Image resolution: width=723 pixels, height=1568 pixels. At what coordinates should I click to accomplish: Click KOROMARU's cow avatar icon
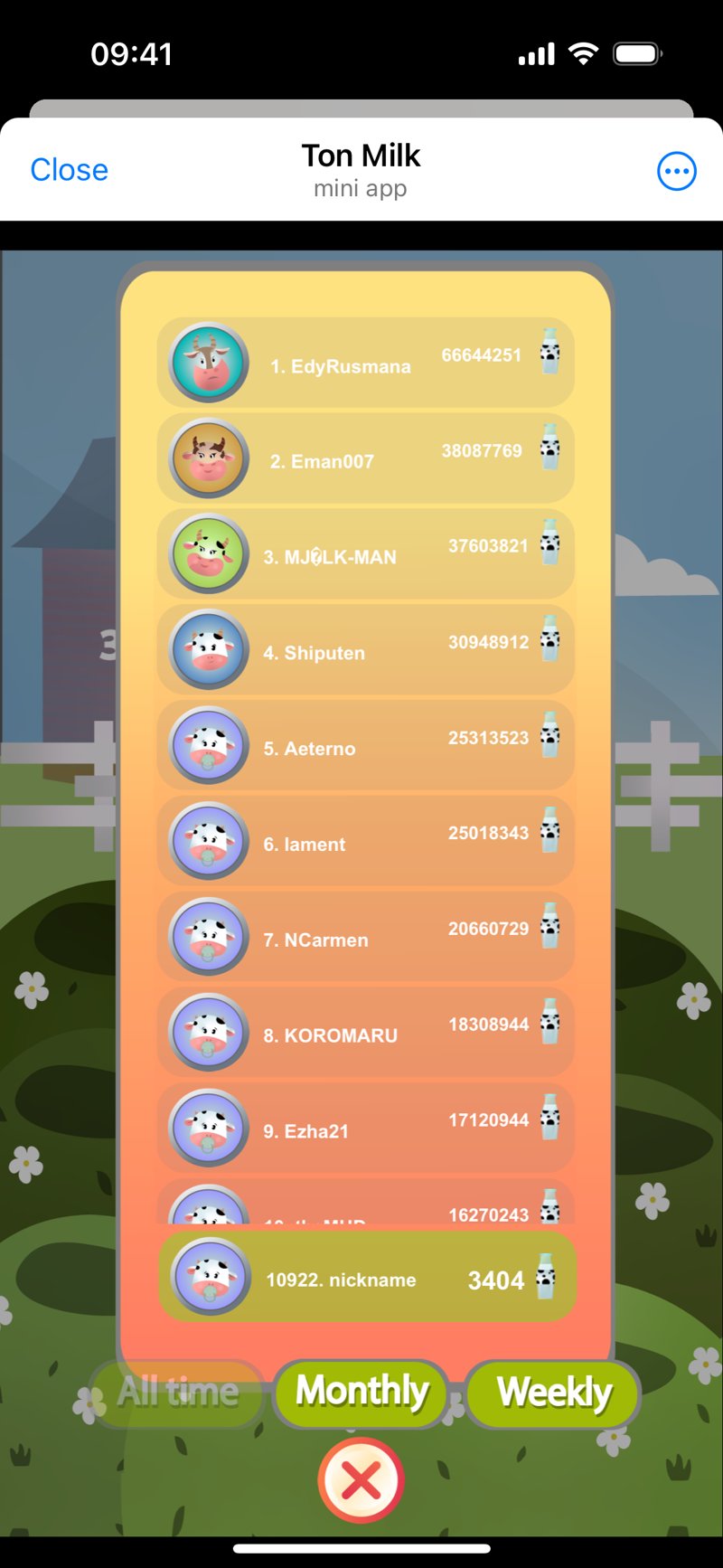[208, 1032]
